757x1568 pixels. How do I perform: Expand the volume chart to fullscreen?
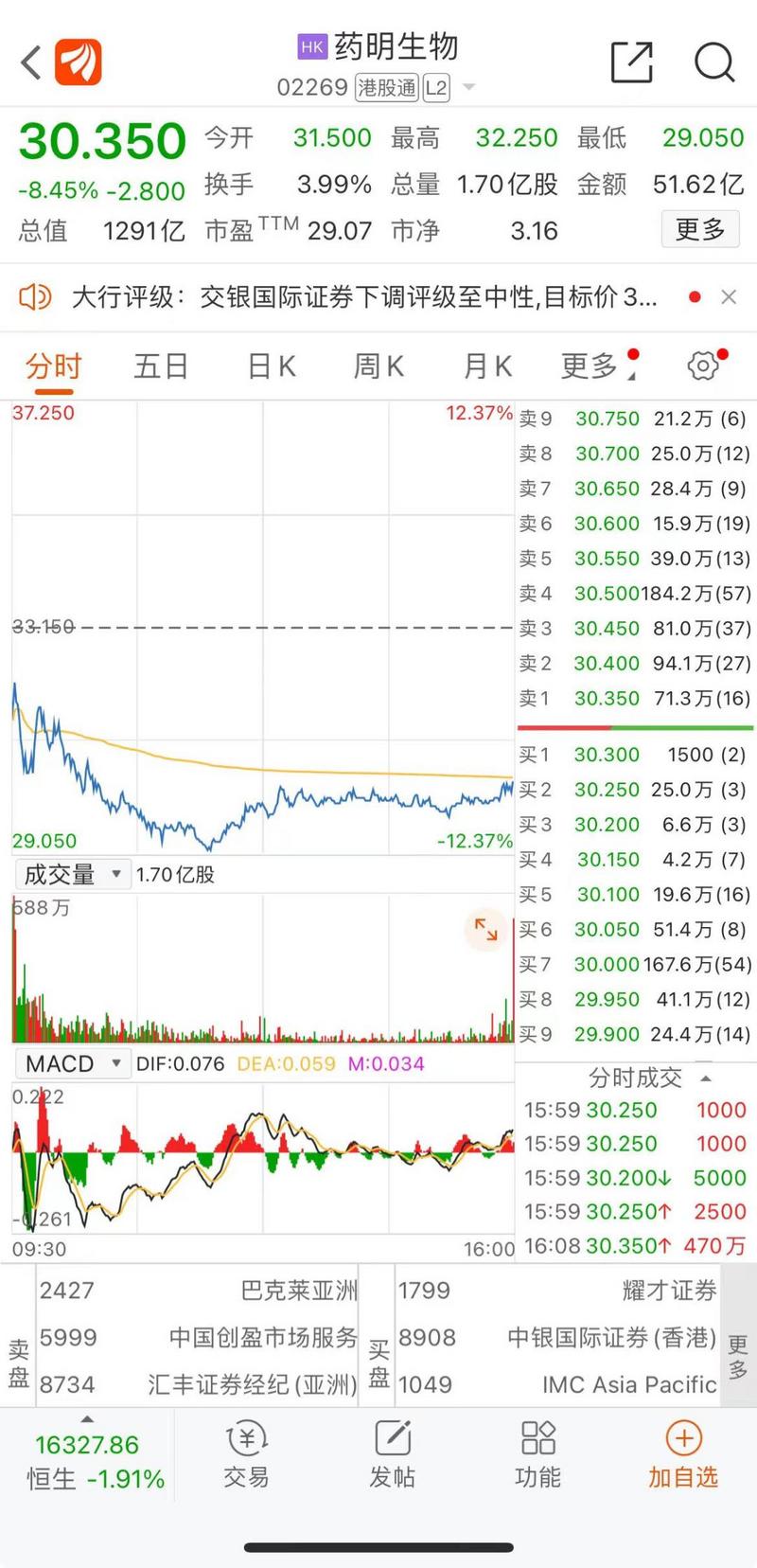(x=486, y=930)
